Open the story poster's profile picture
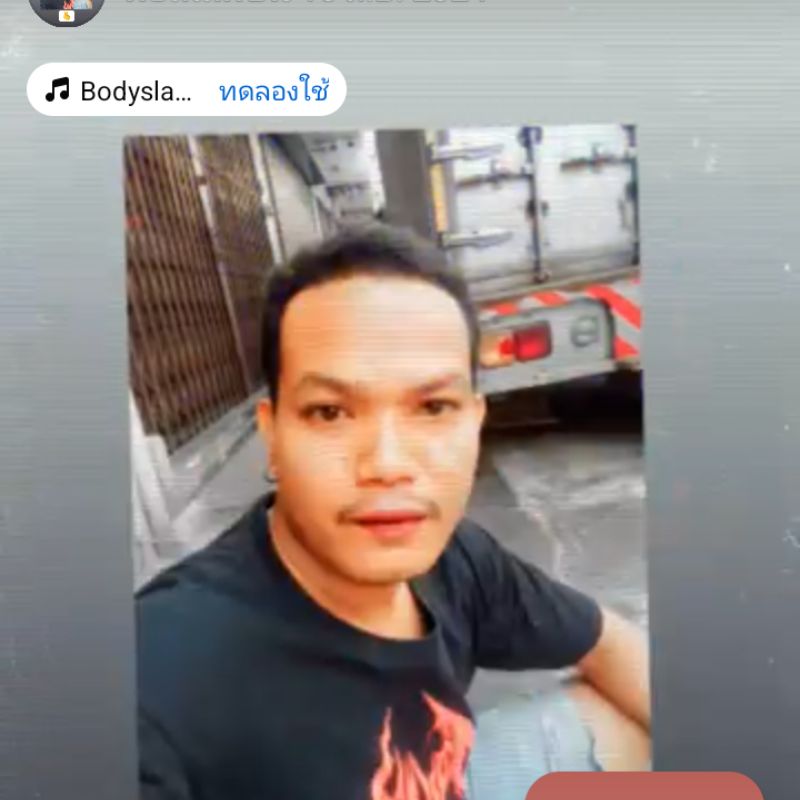Viewport: 800px width, 800px height. click(66, 8)
